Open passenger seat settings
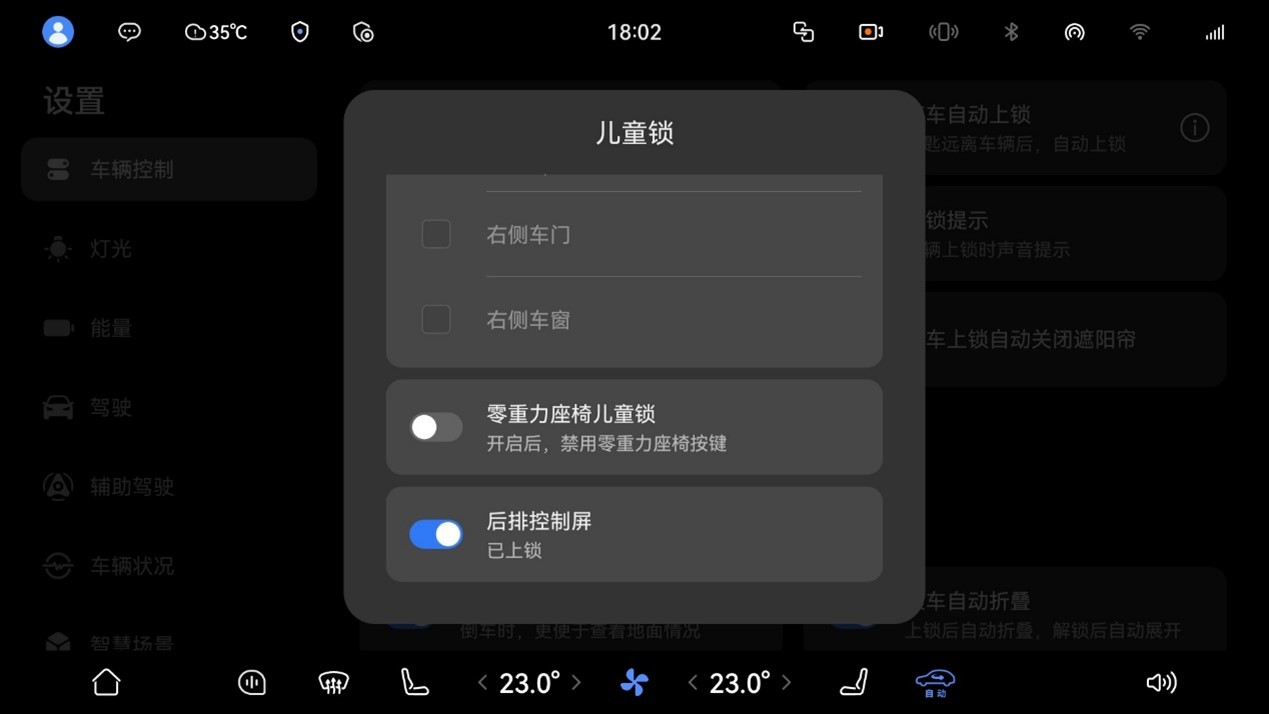The width and height of the screenshot is (1269, 714). pyautogui.click(x=854, y=682)
